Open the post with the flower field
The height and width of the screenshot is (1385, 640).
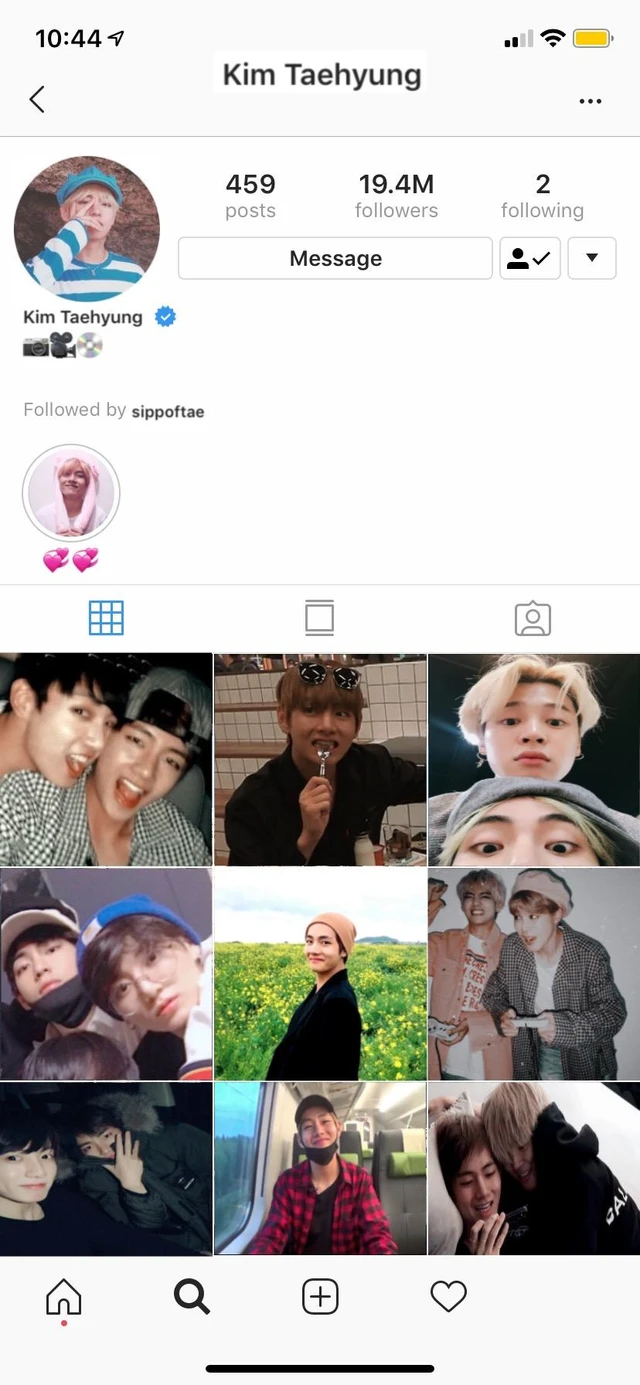tap(320, 974)
